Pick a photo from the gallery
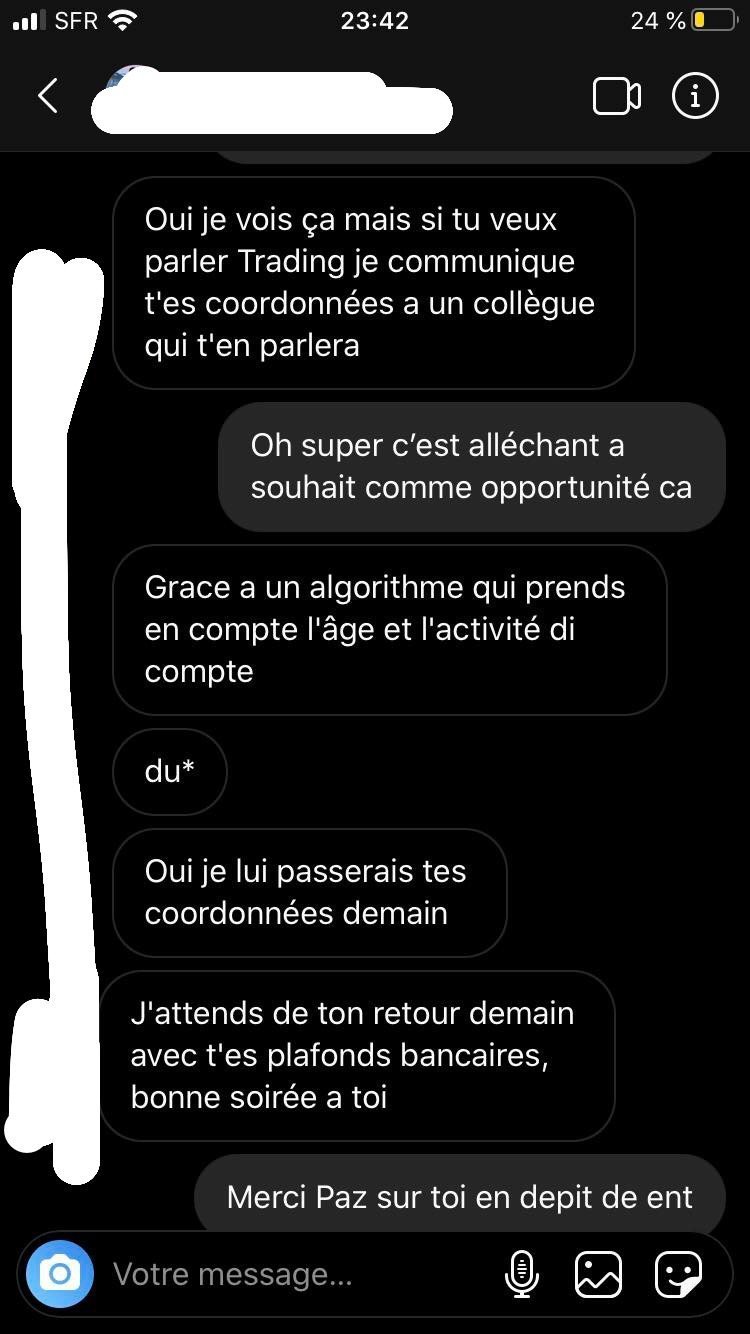Viewport: 750px width, 1334px height. (x=598, y=1274)
